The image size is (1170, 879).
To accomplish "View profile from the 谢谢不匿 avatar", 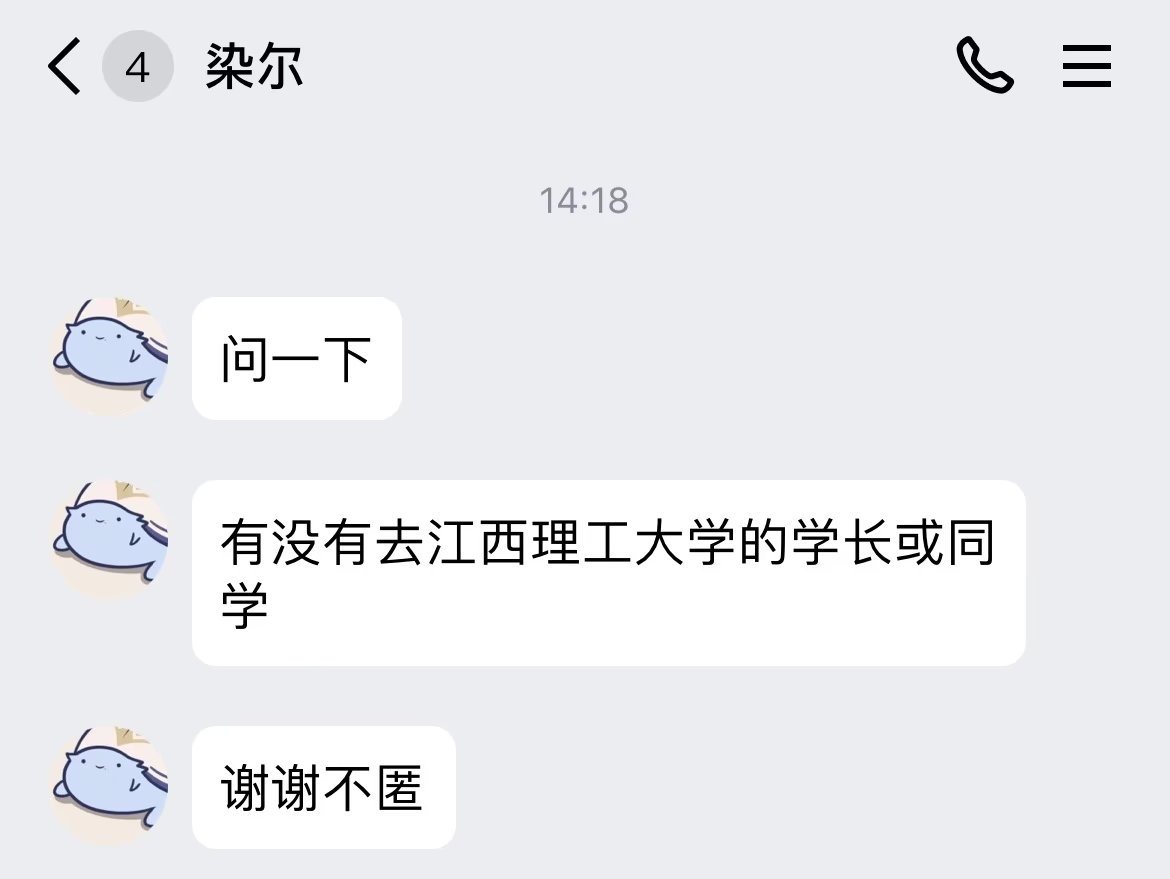I will coord(110,786).
